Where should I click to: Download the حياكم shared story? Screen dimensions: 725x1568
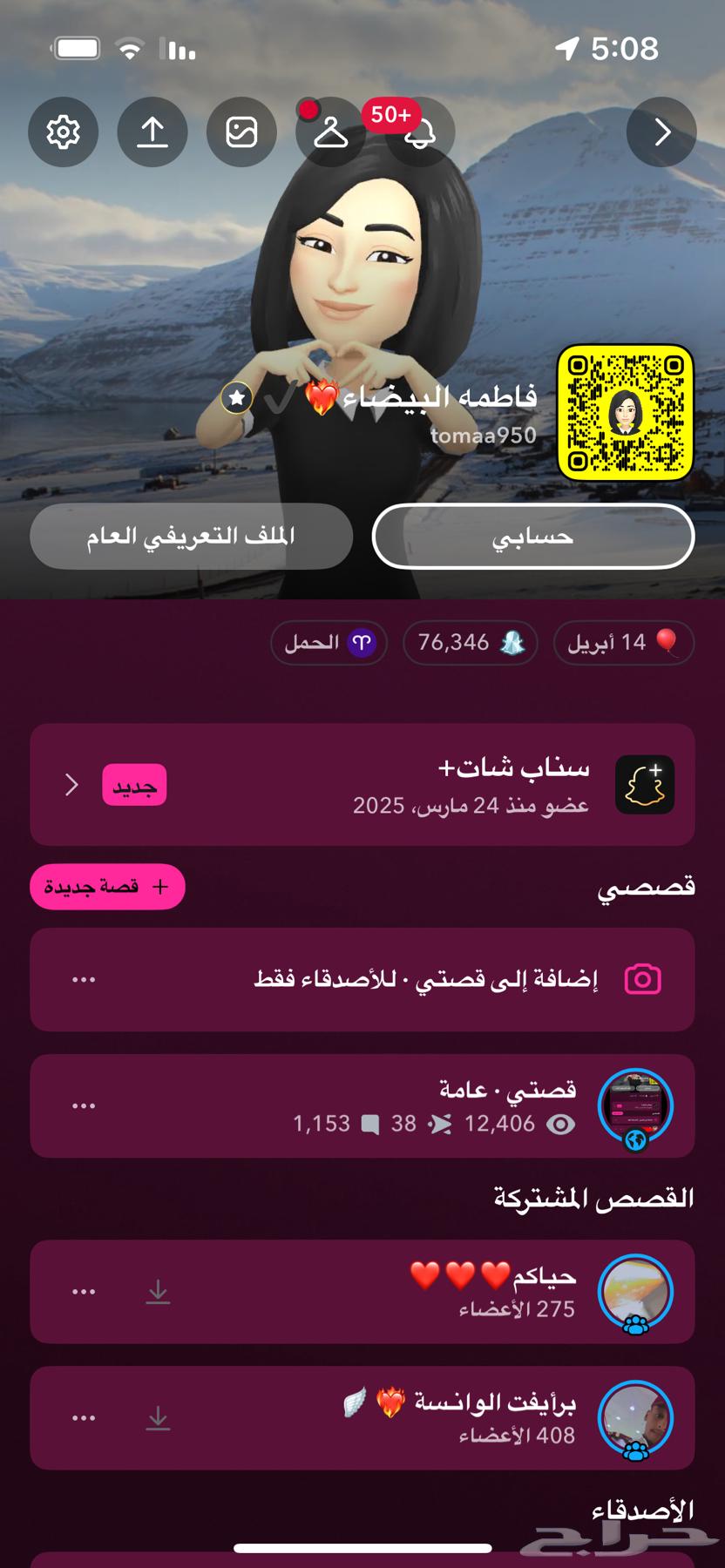tap(158, 1292)
